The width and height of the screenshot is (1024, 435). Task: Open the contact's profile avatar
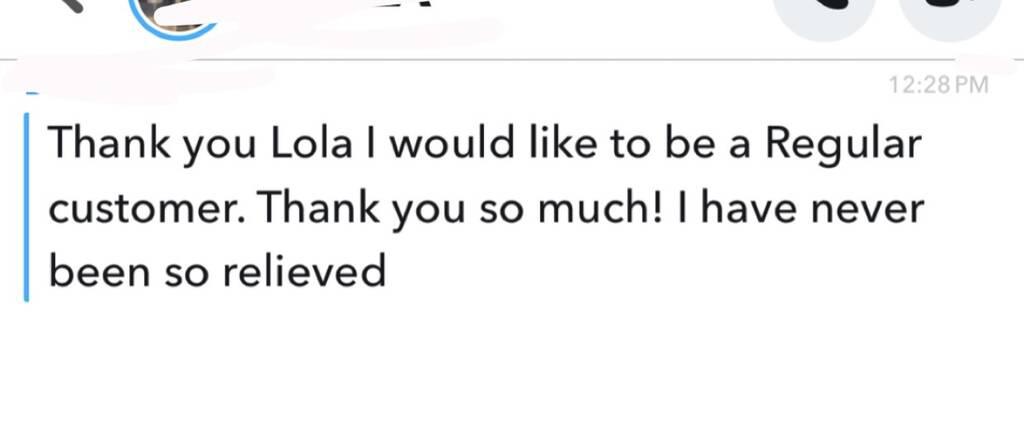(172, 12)
